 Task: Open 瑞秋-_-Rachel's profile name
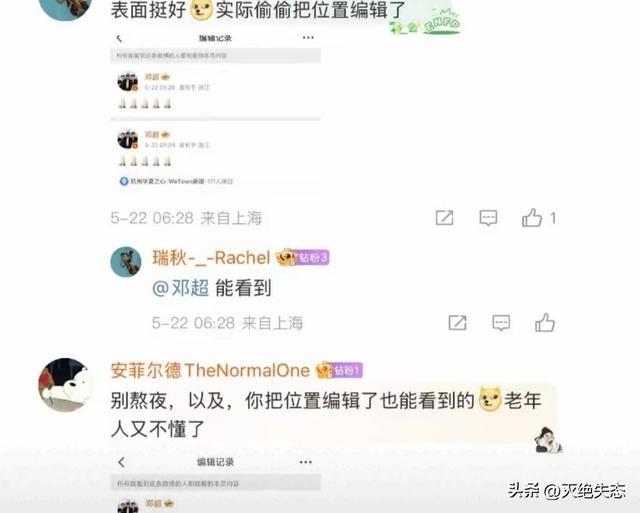point(211,257)
